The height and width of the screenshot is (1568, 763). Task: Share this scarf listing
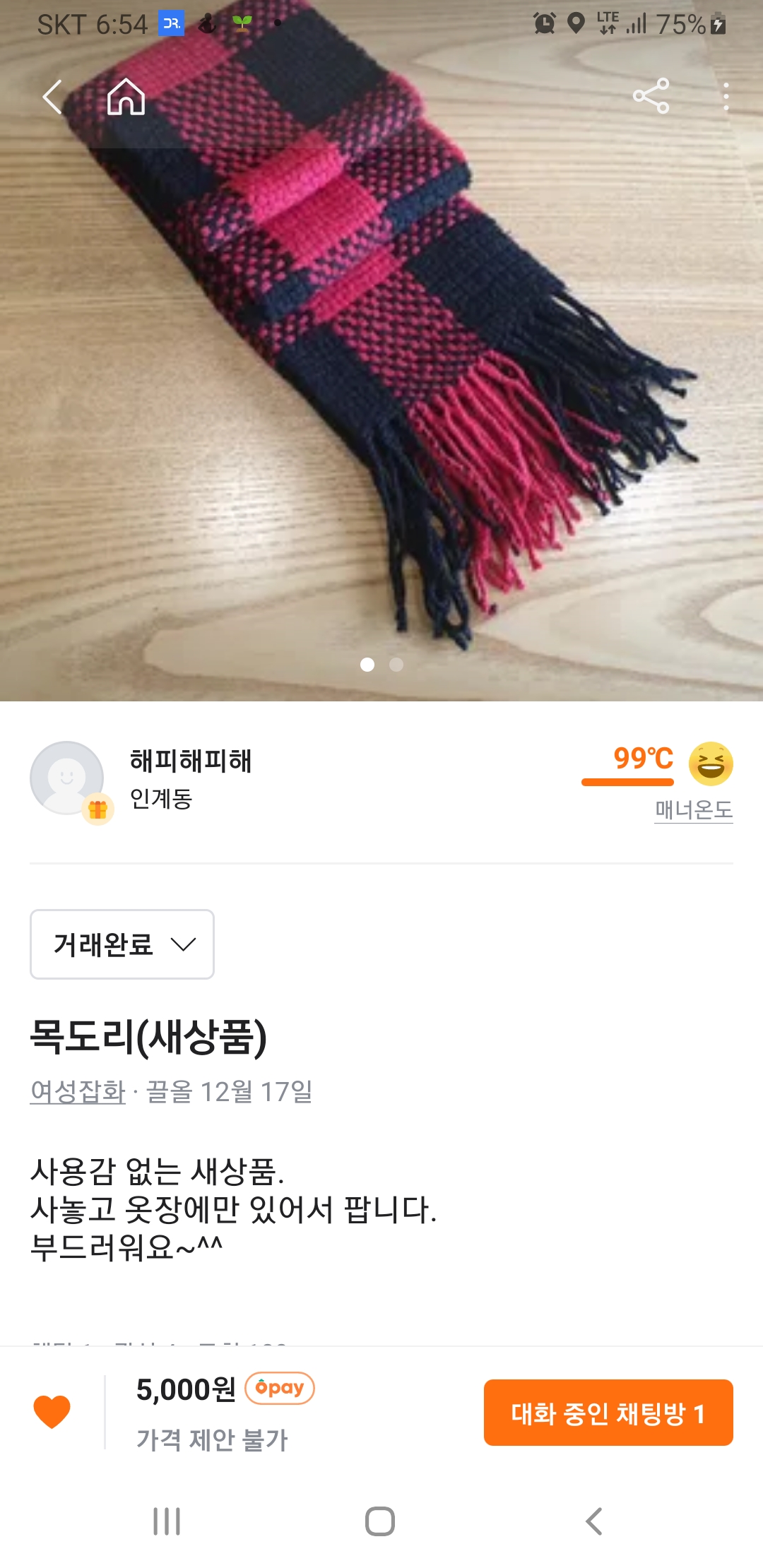click(x=651, y=96)
